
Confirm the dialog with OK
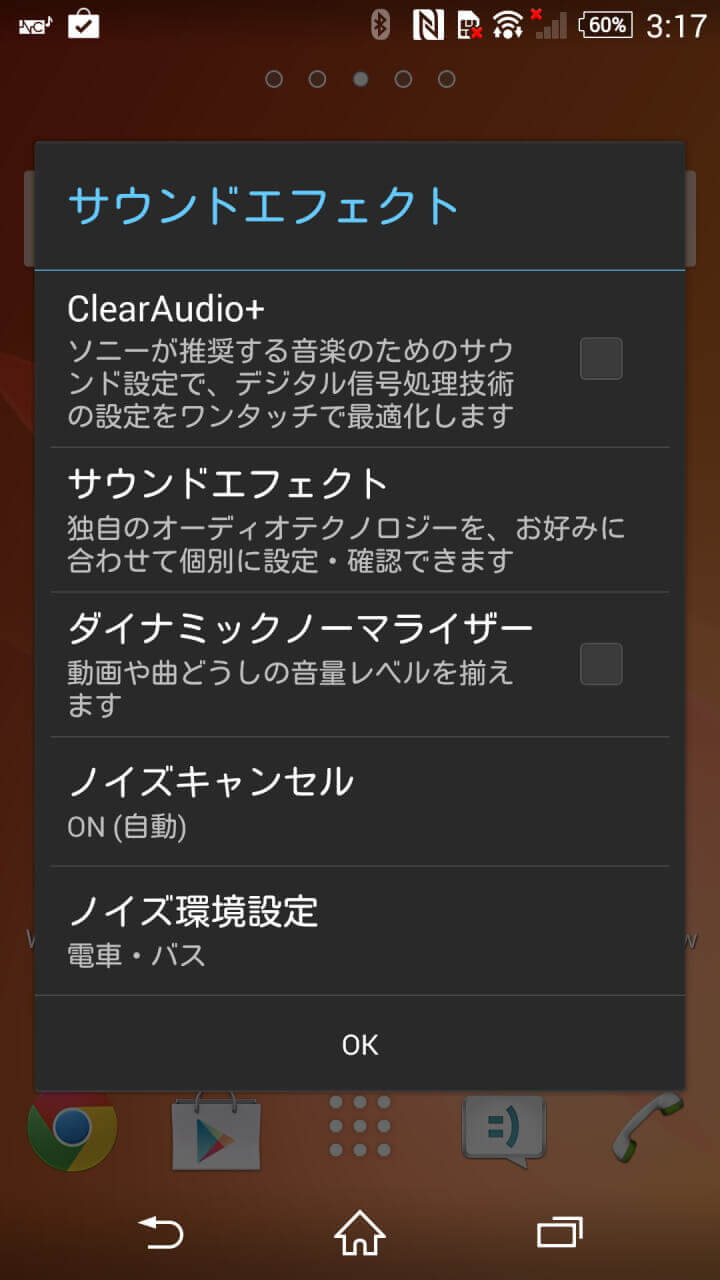(x=360, y=1044)
